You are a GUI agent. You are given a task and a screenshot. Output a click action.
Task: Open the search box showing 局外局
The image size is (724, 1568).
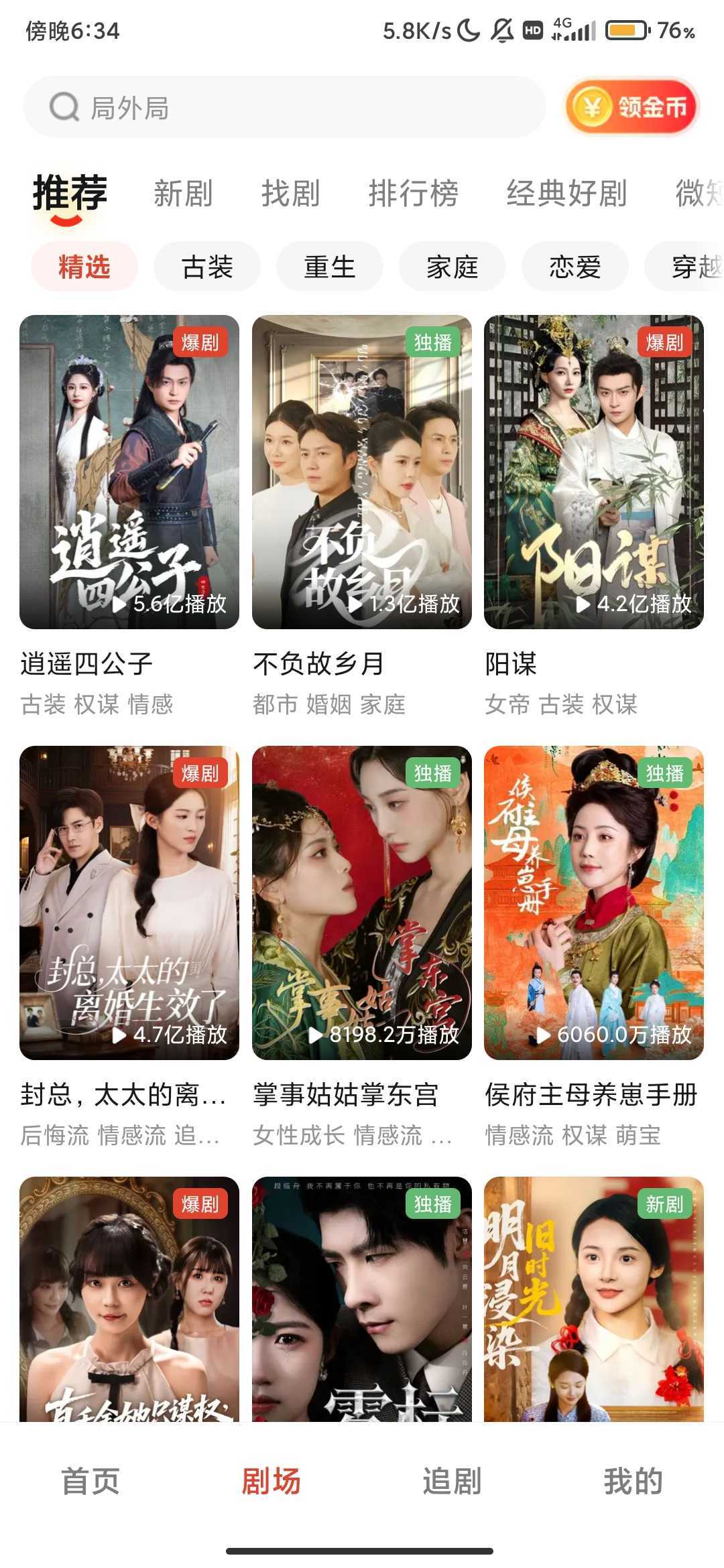click(x=284, y=107)
